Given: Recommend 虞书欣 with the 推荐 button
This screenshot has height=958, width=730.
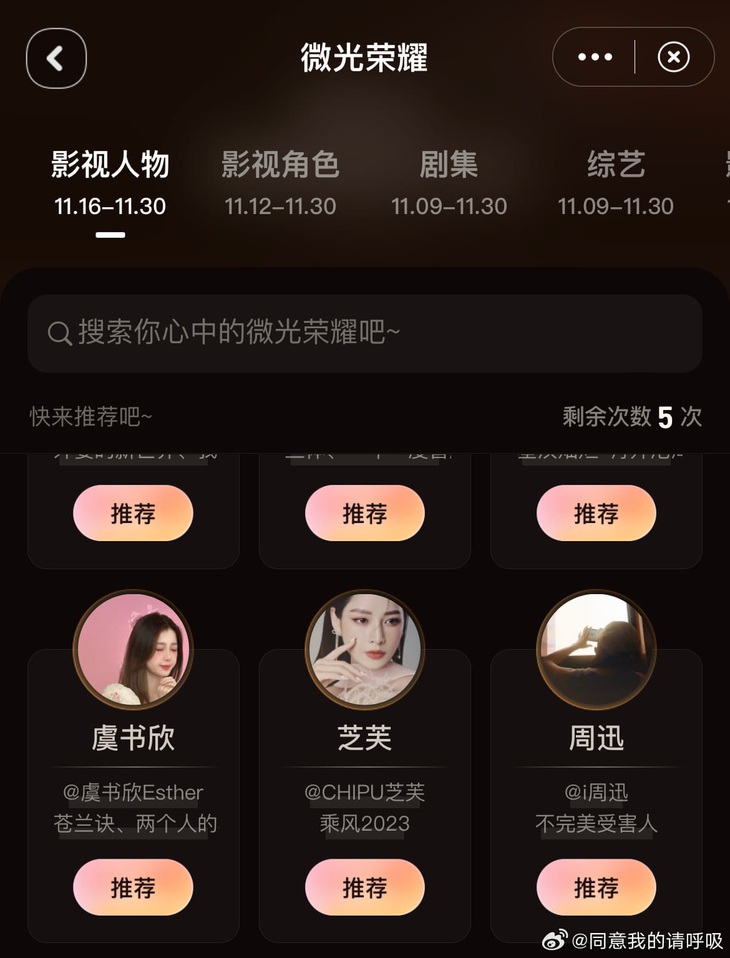Looking at the screenshot, I should tap(133, 887).
